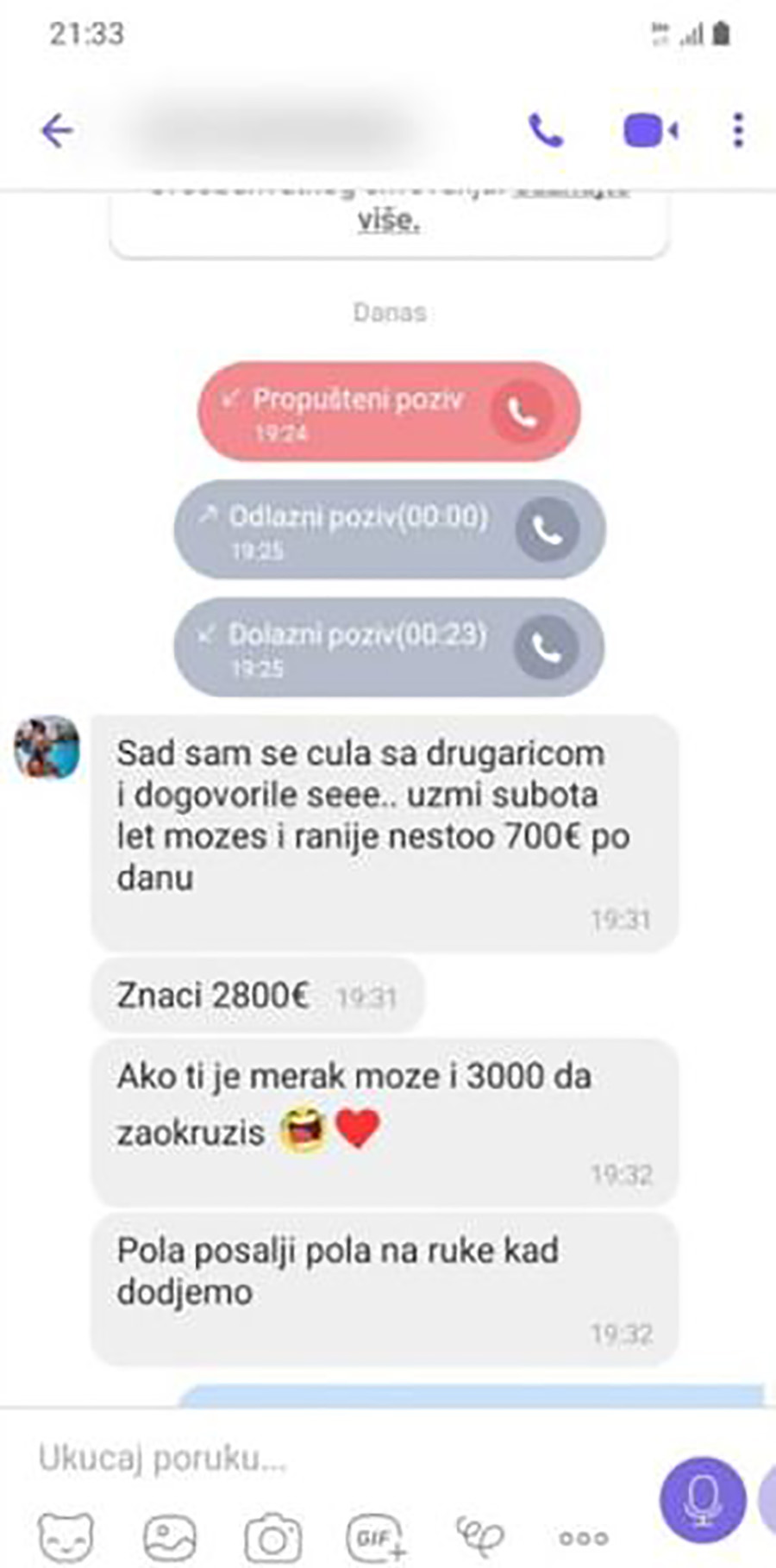Viewport: 776px width, 1568px height.
Task: Open the three-dot overflow menu
Action: [x=738, y=131]
